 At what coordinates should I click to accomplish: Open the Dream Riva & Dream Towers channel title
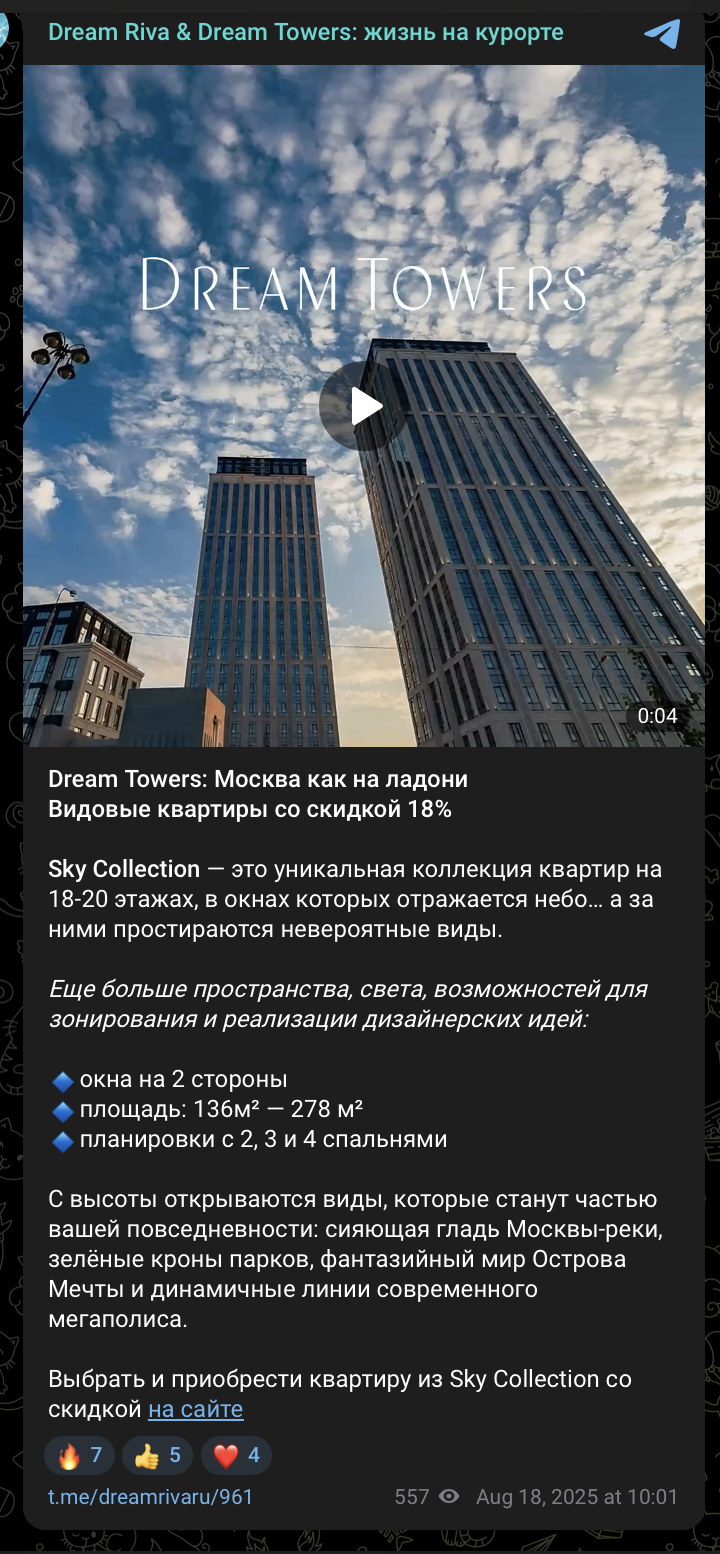[x=306, y=32]
